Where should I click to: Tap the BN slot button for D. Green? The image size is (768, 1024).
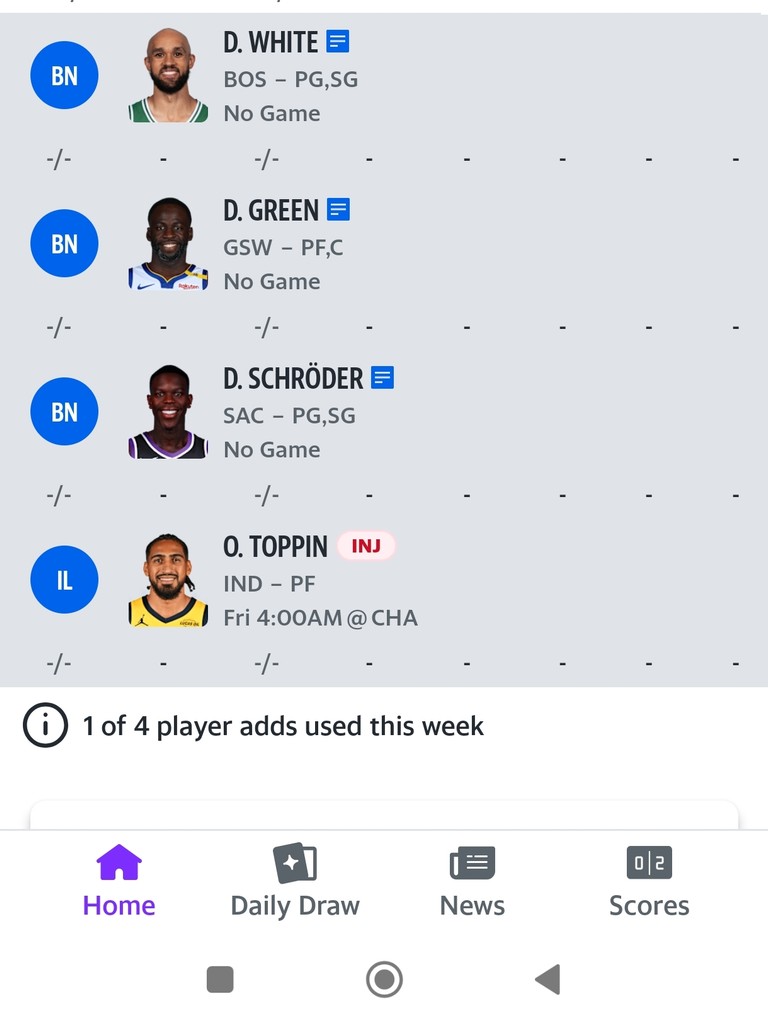pos(64,243)
